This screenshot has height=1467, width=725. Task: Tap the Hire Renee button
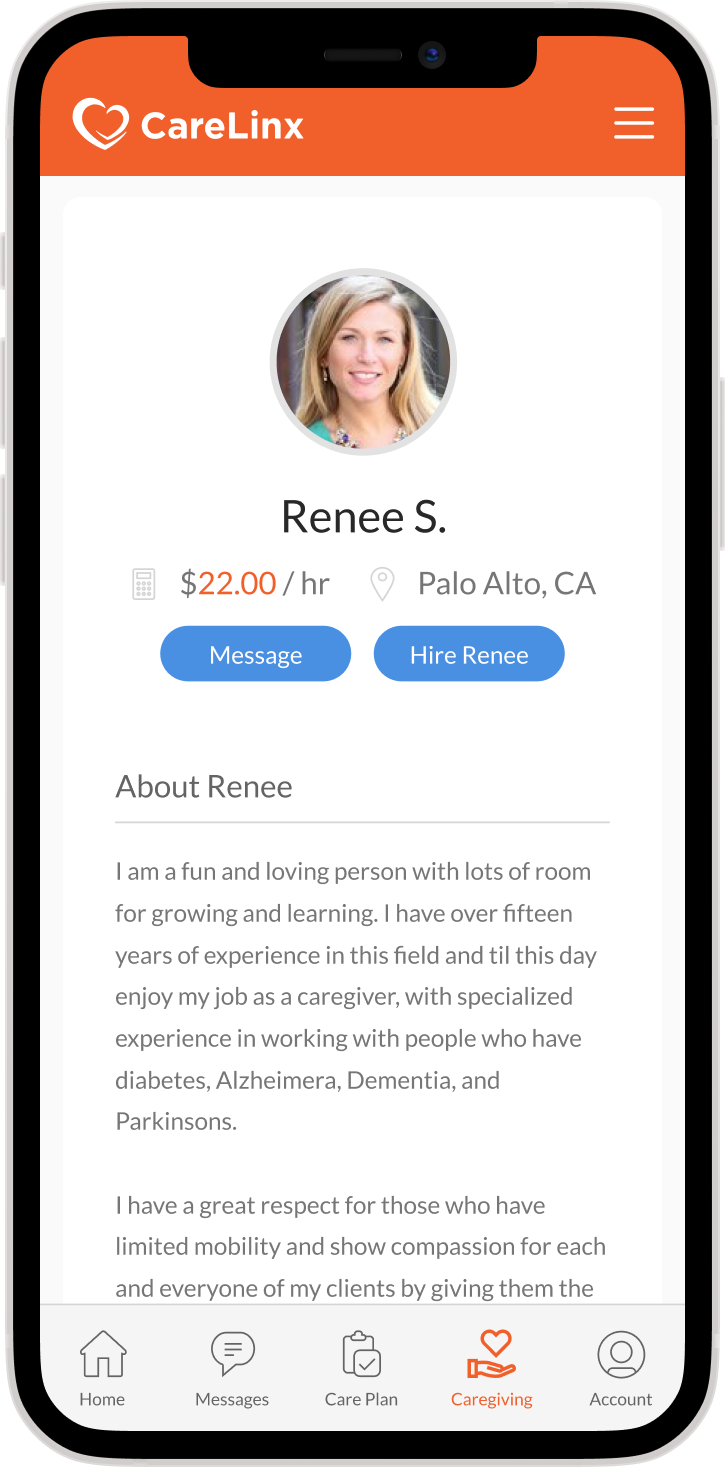[469, 654]
